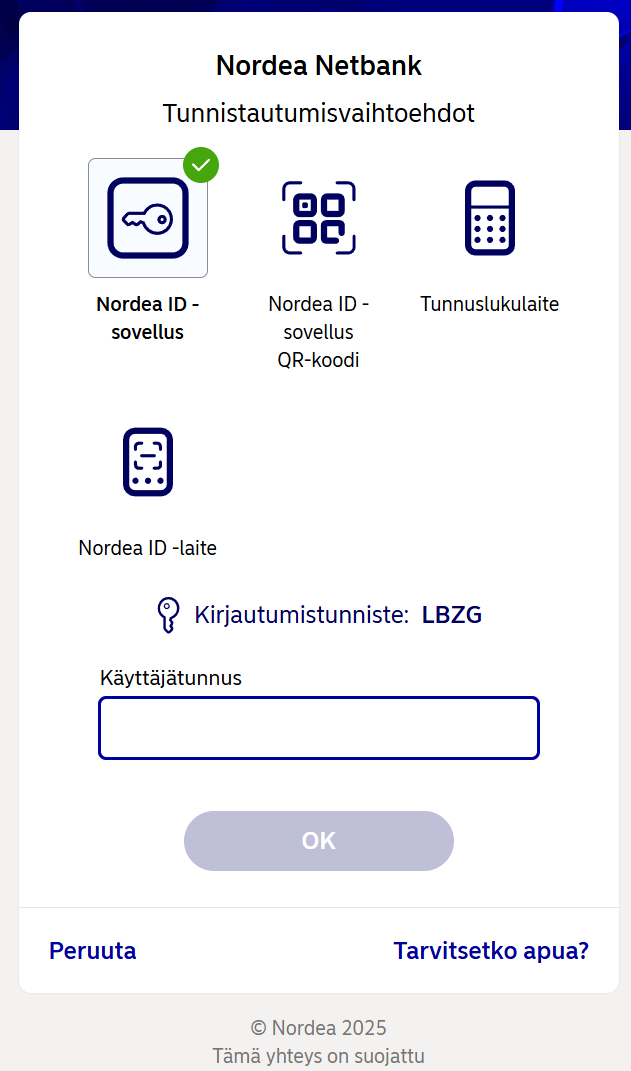Cancel login via Peruuta
The width and height of the screenshot is (631, 1071).
(x=93, y=951)
